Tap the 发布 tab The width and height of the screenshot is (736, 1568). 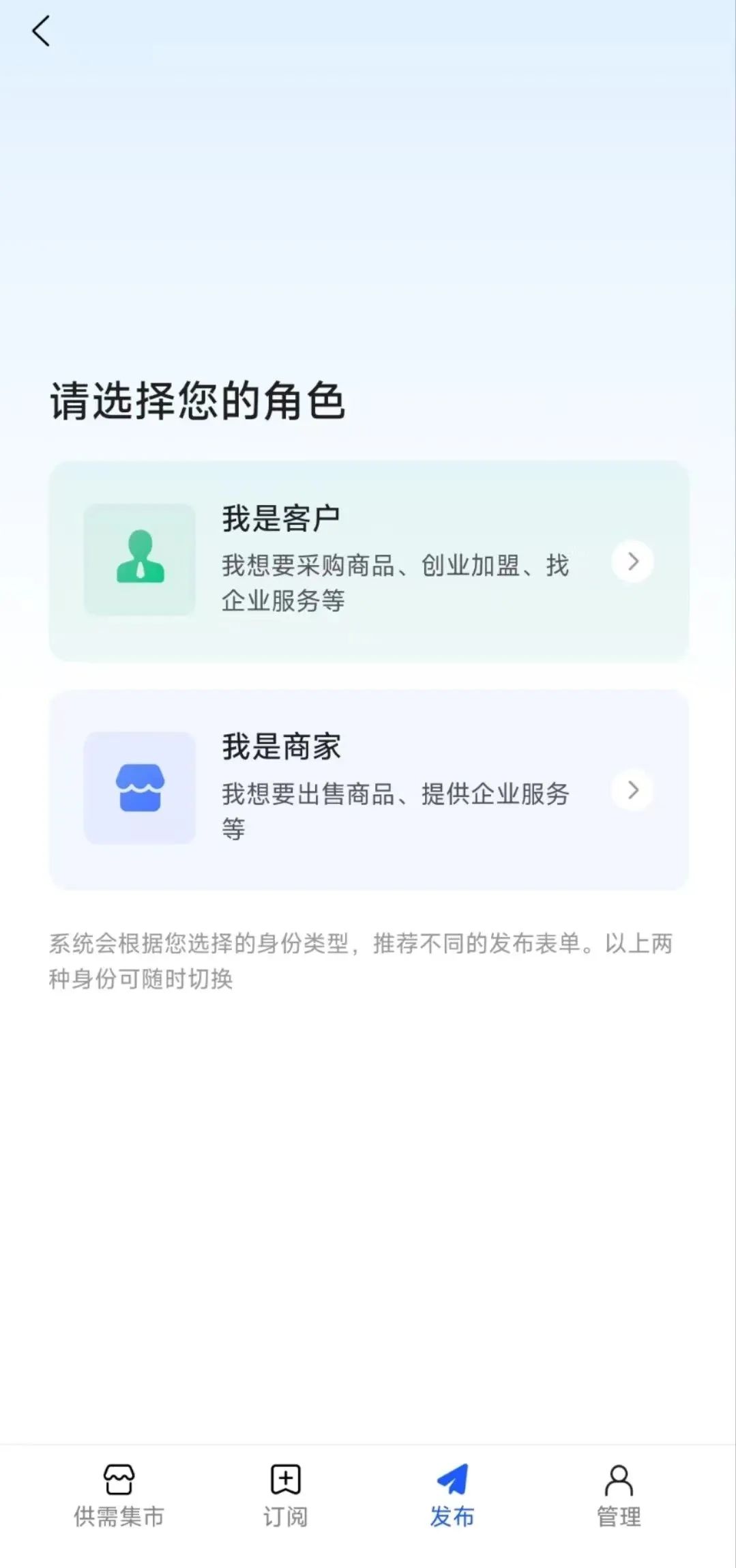click(452, 1496)
